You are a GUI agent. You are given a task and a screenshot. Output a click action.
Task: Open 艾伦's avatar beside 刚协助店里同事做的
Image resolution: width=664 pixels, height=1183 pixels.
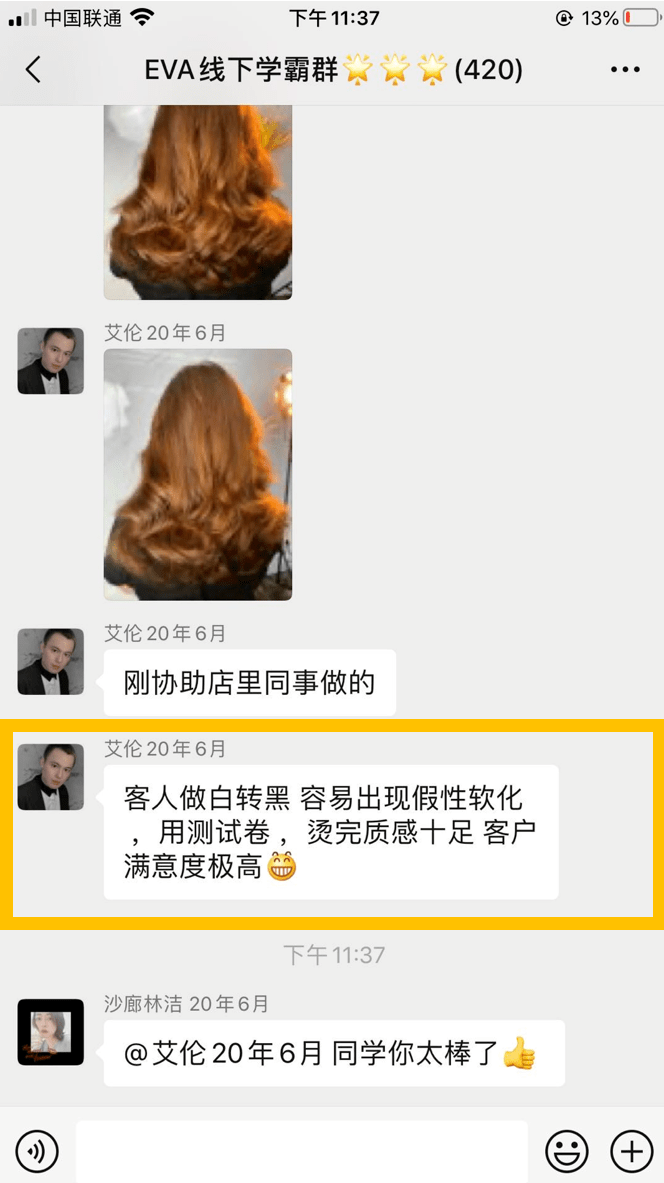click(51, 662)
